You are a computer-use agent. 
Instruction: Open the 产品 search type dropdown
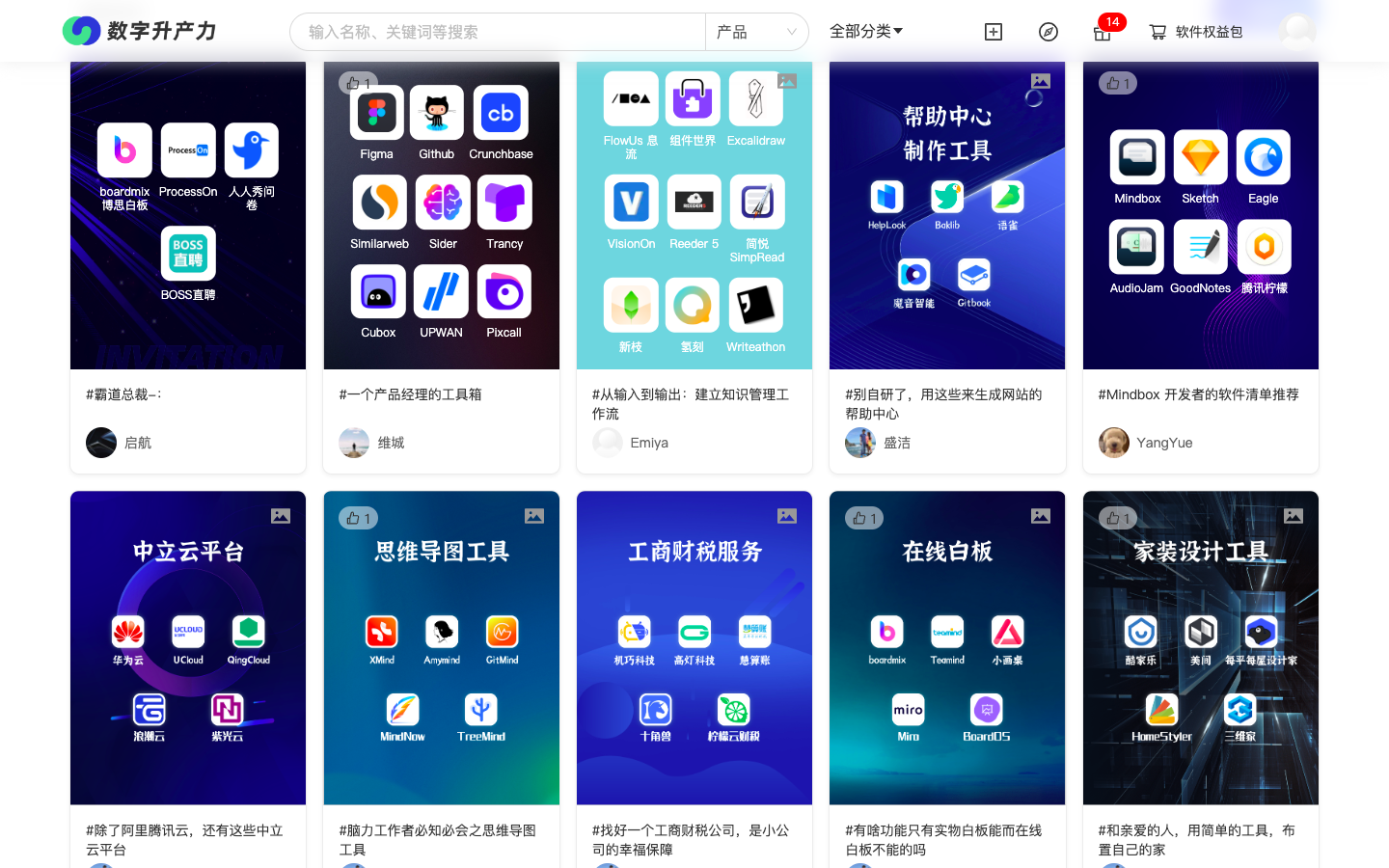tap(756, 32)
